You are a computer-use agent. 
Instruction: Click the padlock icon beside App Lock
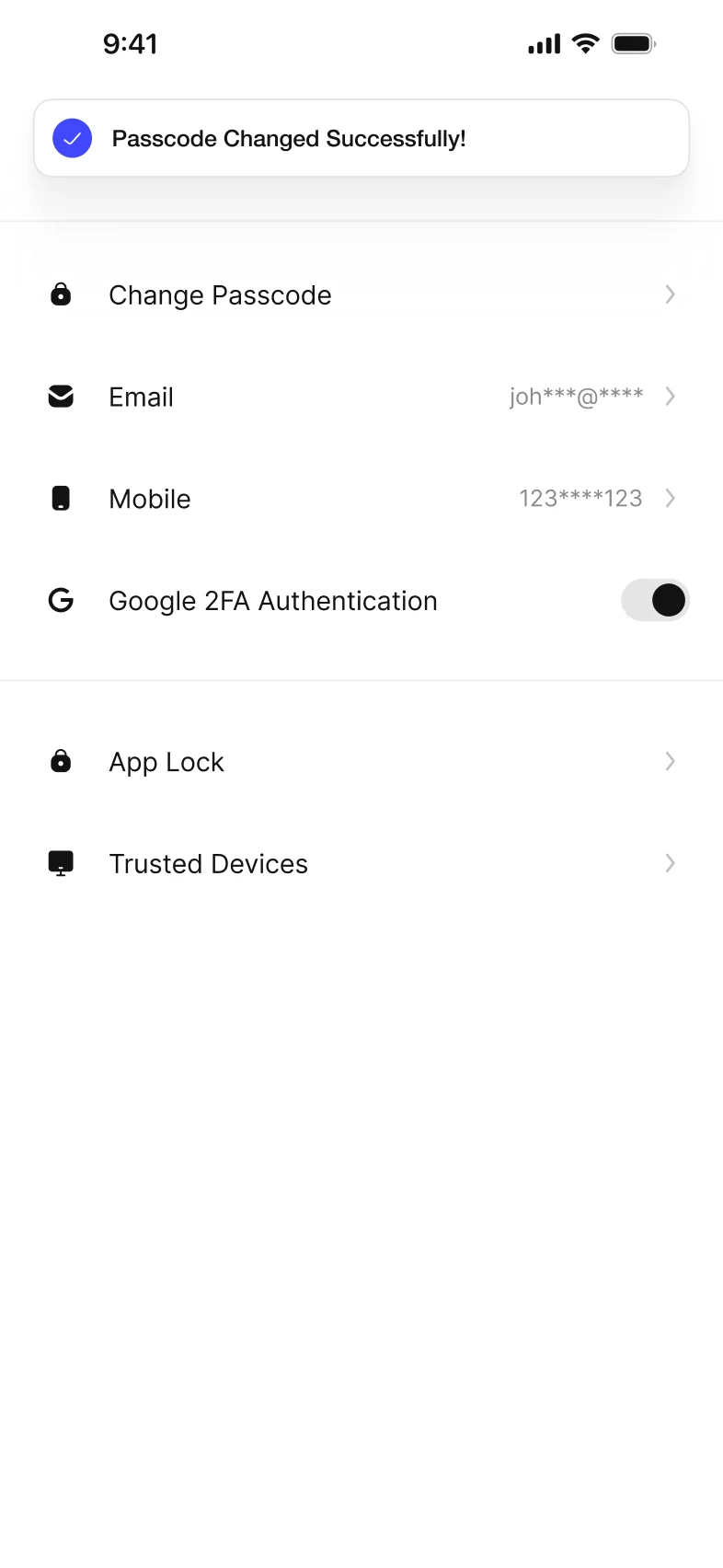click(x=61, y=761)
